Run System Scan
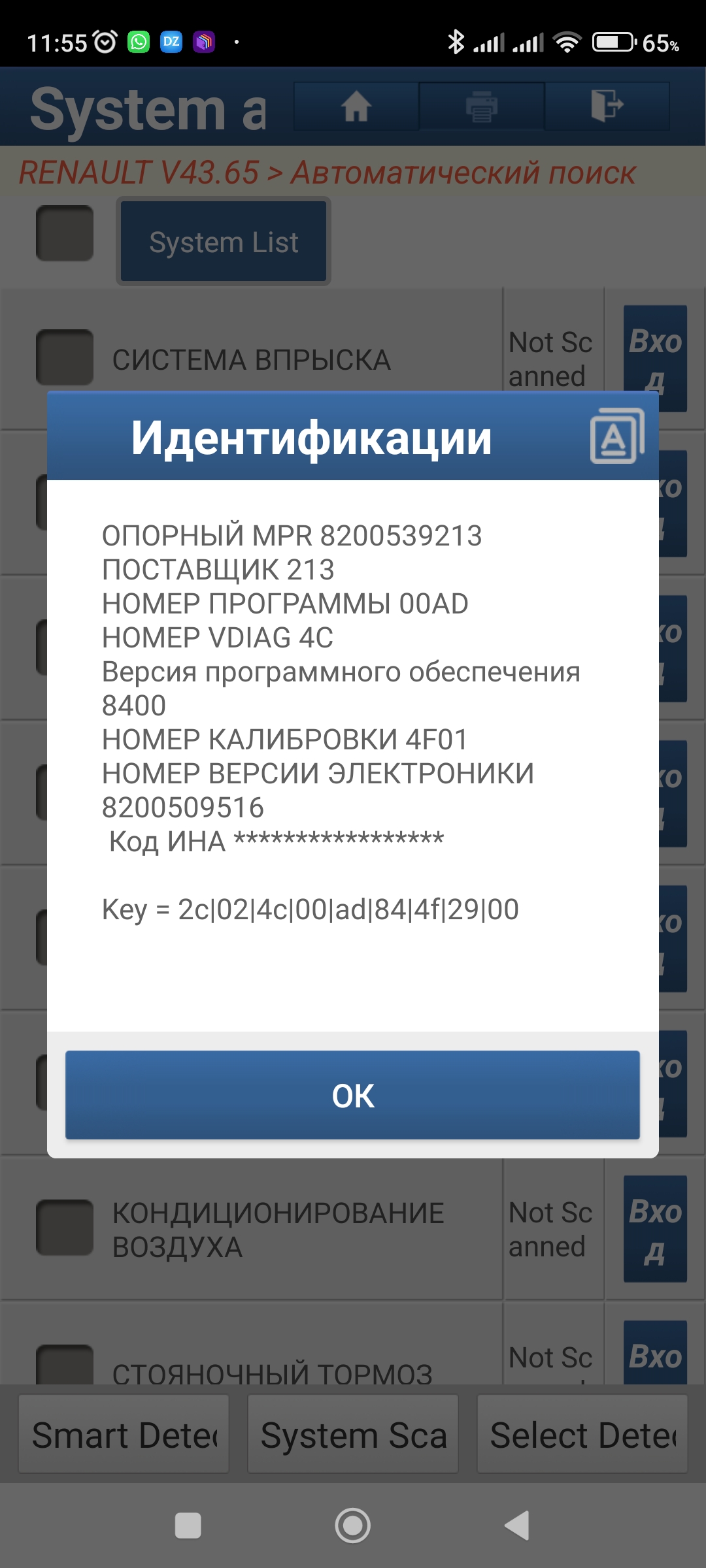 [353, 1435]
